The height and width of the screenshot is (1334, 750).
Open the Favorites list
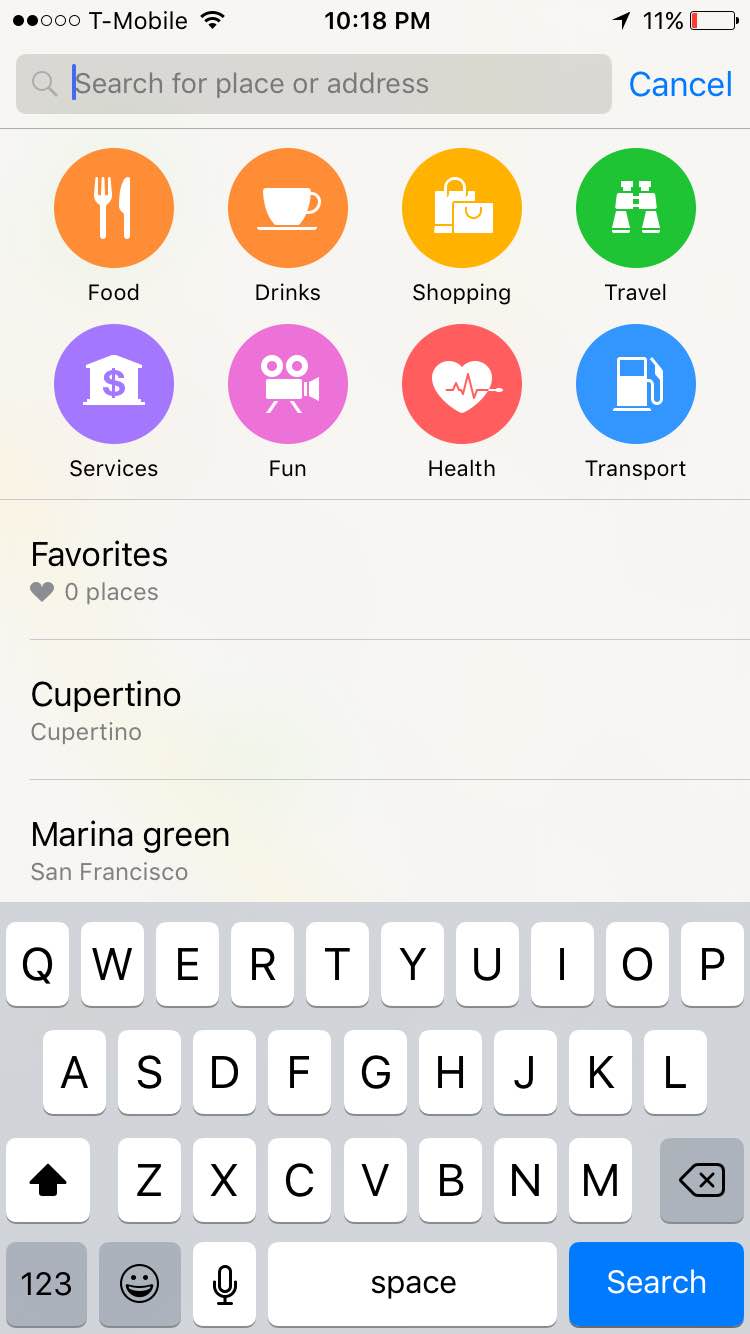coord(375,570)
